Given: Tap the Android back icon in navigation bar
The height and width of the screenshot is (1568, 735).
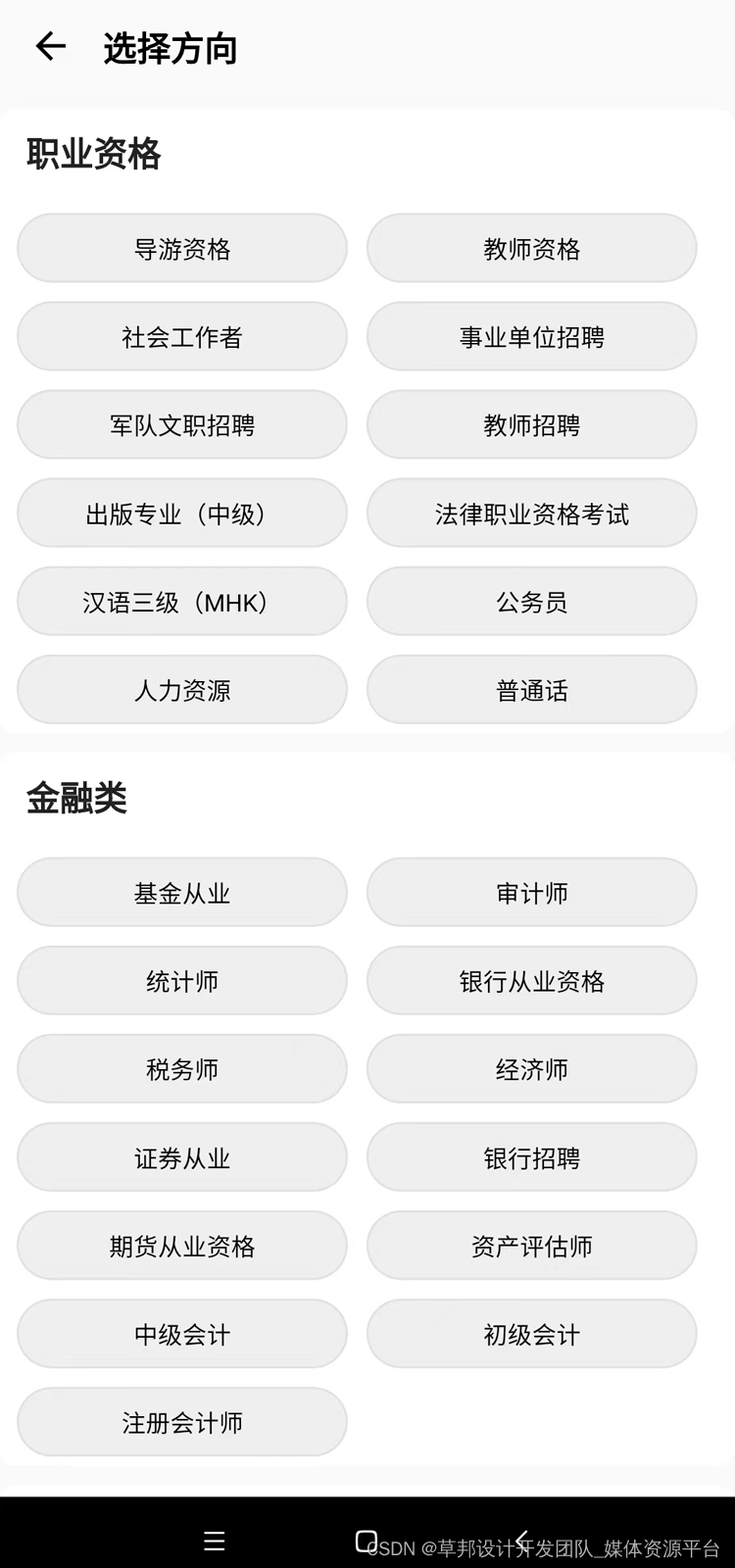Looking at the screenshot, I should [x=524, y=1536].
